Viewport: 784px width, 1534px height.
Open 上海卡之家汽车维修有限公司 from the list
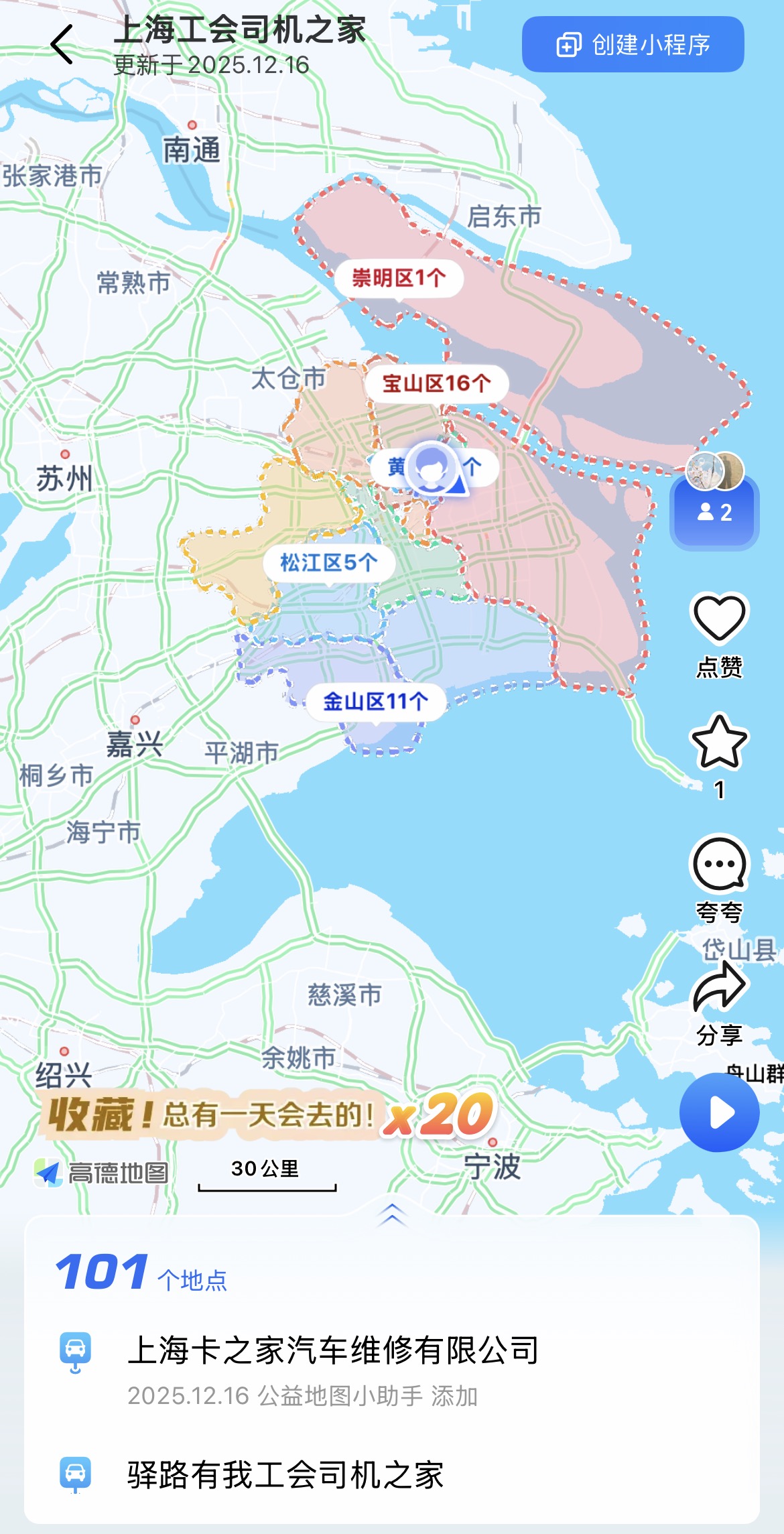(333, 1350)
